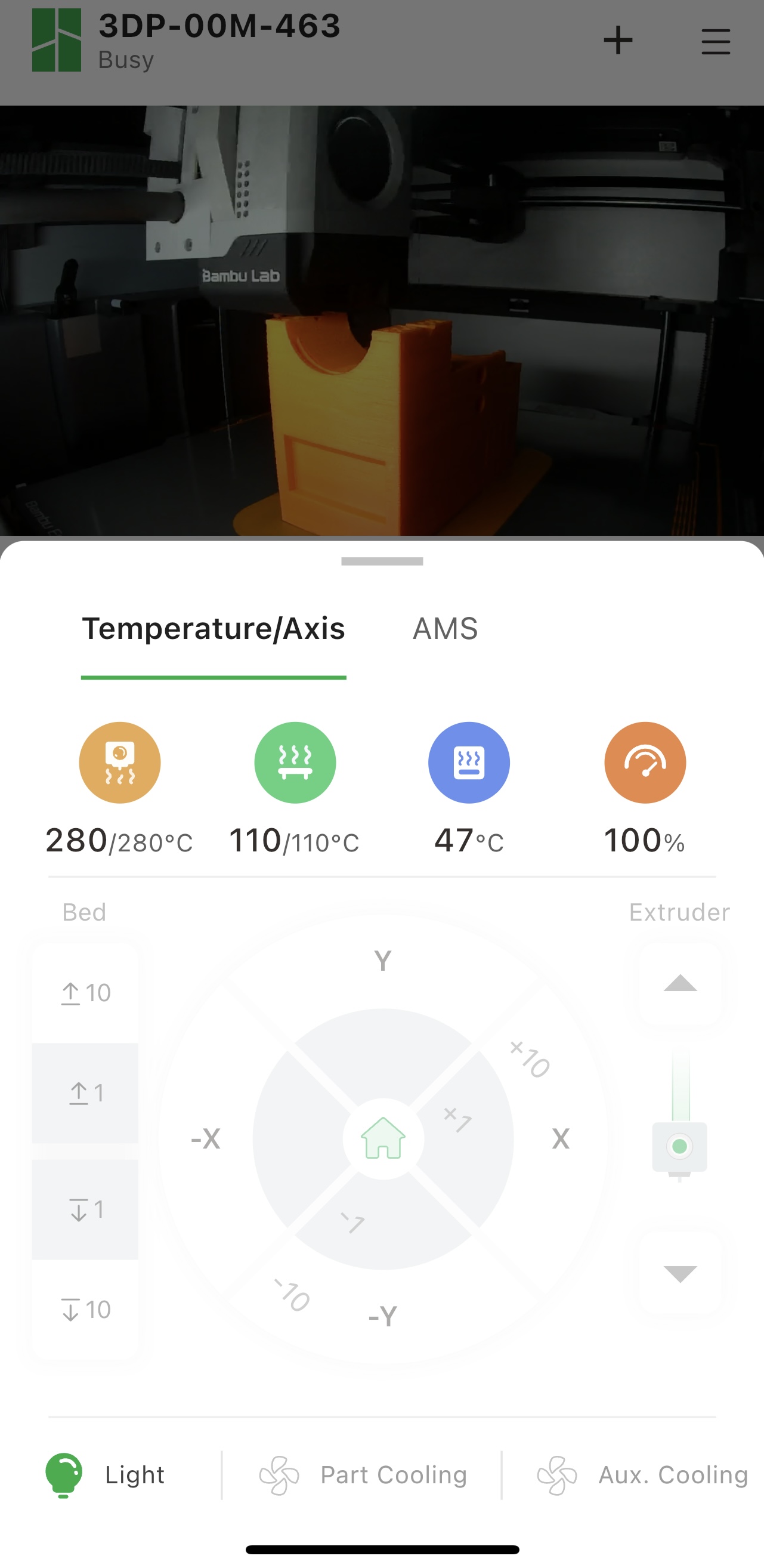Toggle the Part Cooling fan

(x=363, y=1475)
